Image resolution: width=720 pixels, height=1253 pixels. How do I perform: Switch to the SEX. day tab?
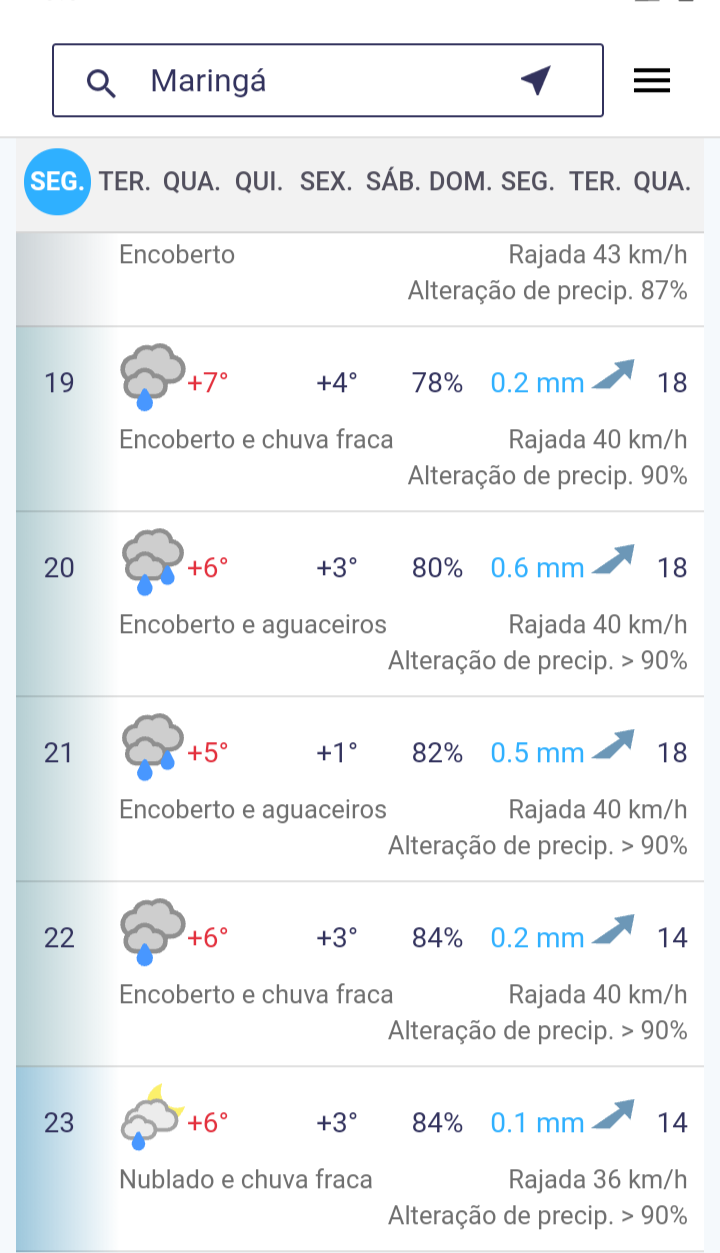point(326,182)
